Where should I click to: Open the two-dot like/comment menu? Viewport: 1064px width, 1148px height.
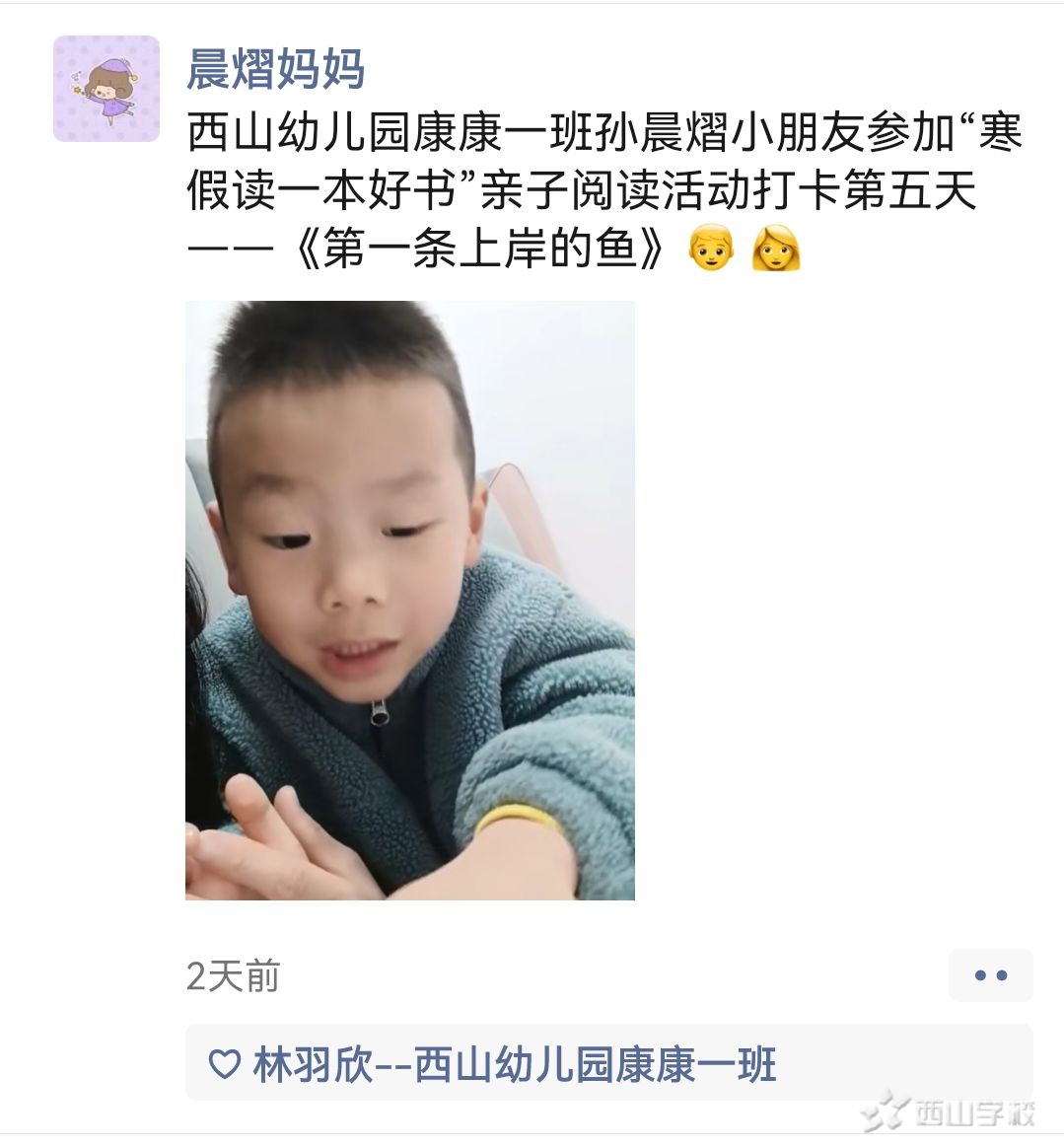point(990,975)
